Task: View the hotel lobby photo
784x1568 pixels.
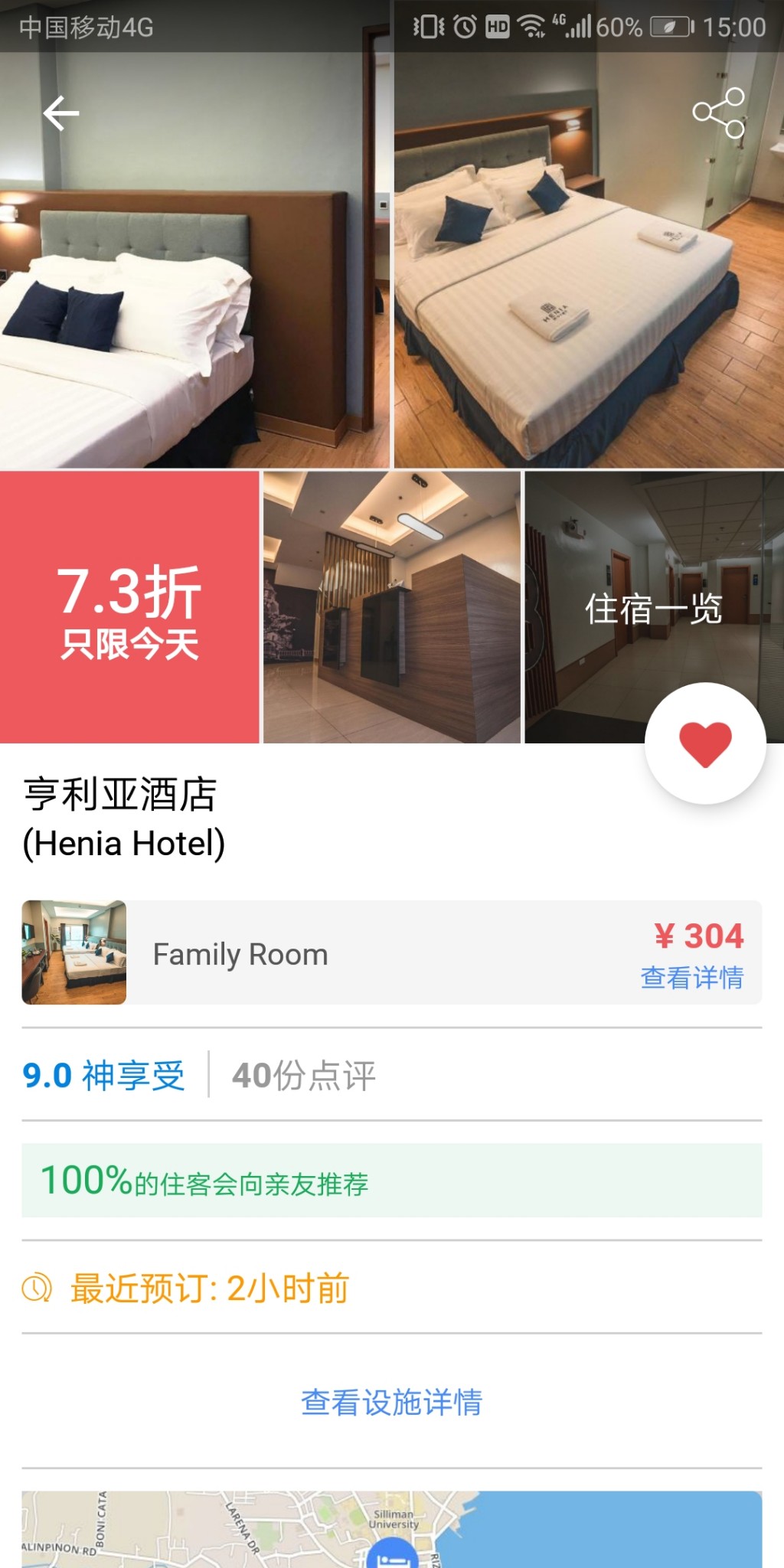Action: point(391,607)
